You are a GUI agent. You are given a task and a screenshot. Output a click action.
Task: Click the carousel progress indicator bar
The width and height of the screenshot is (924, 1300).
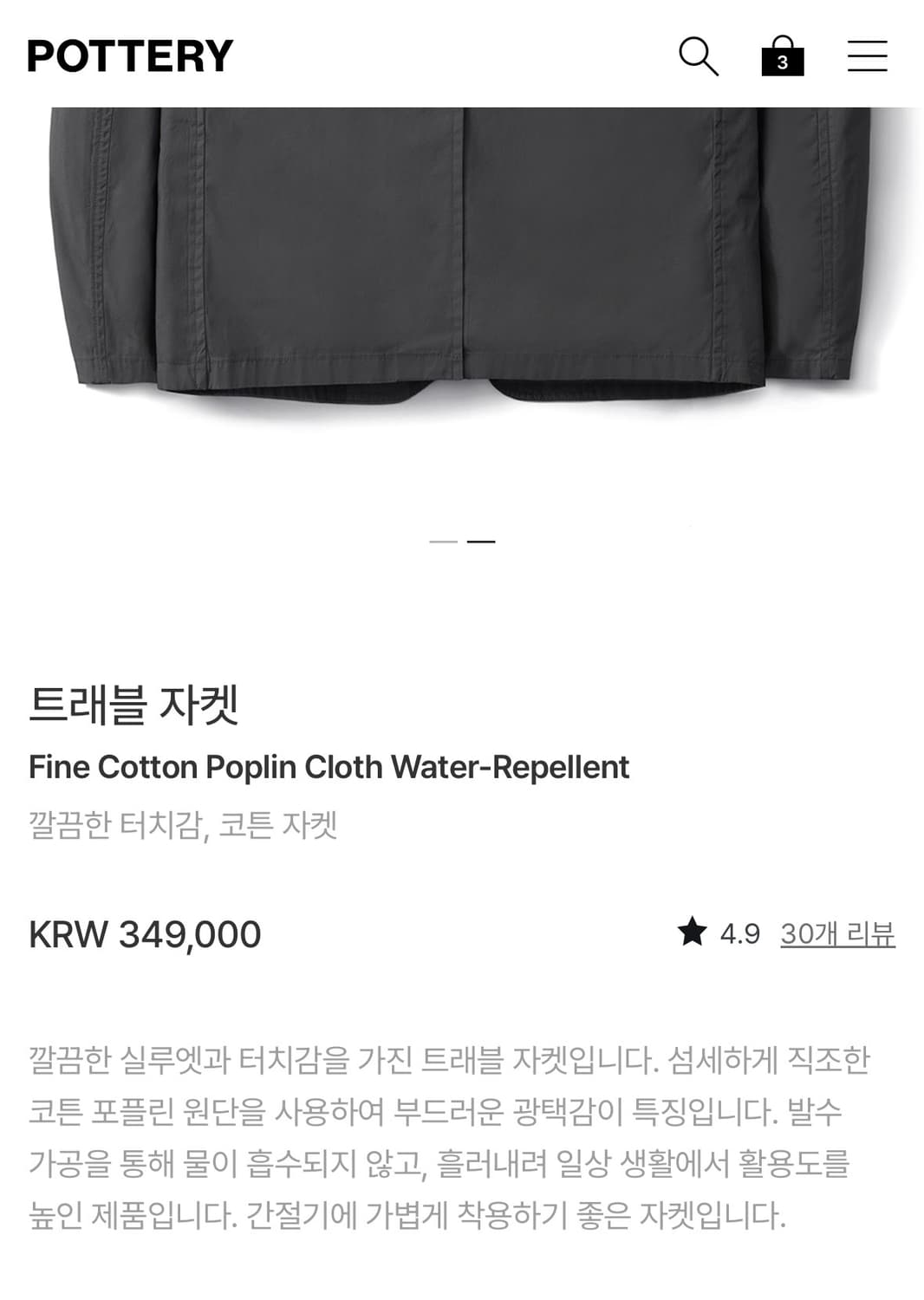coord(462,540)
